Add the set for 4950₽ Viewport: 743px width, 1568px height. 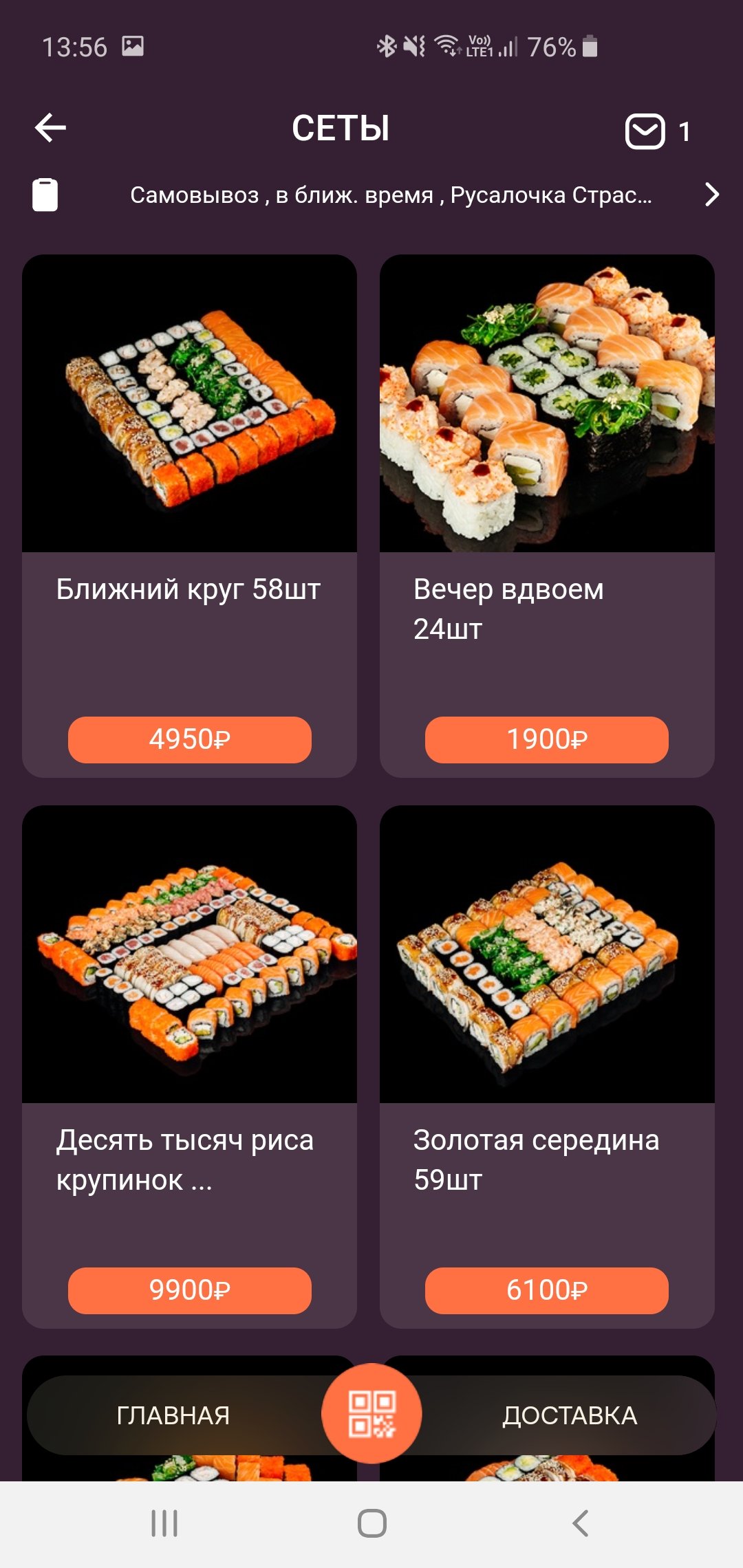click(189, 739)
